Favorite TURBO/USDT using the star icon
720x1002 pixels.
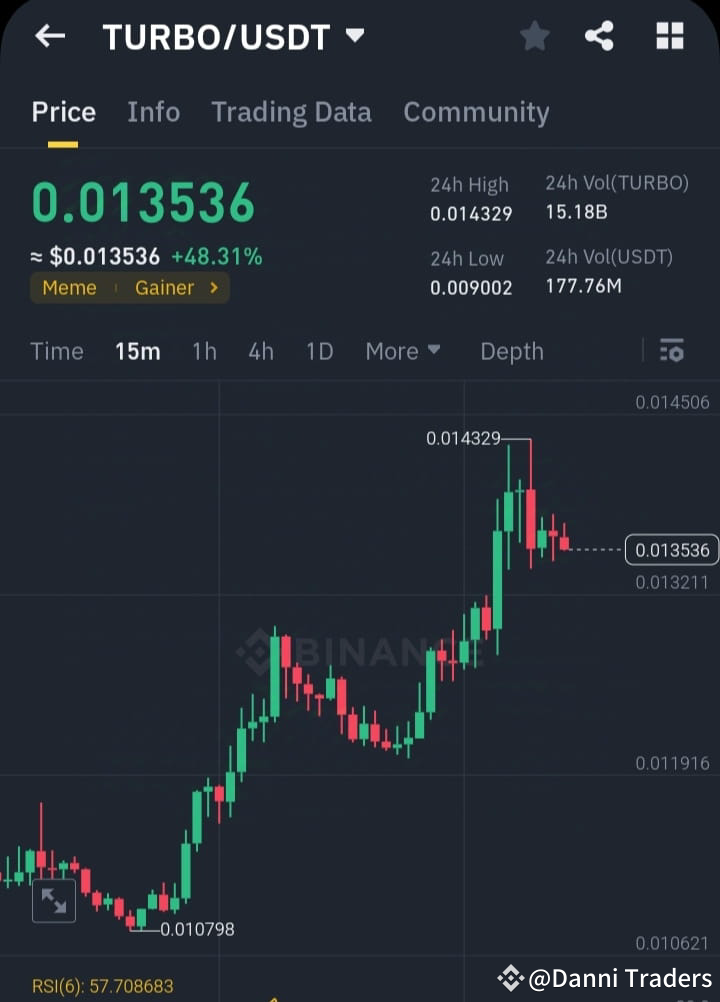click(534, 36)
